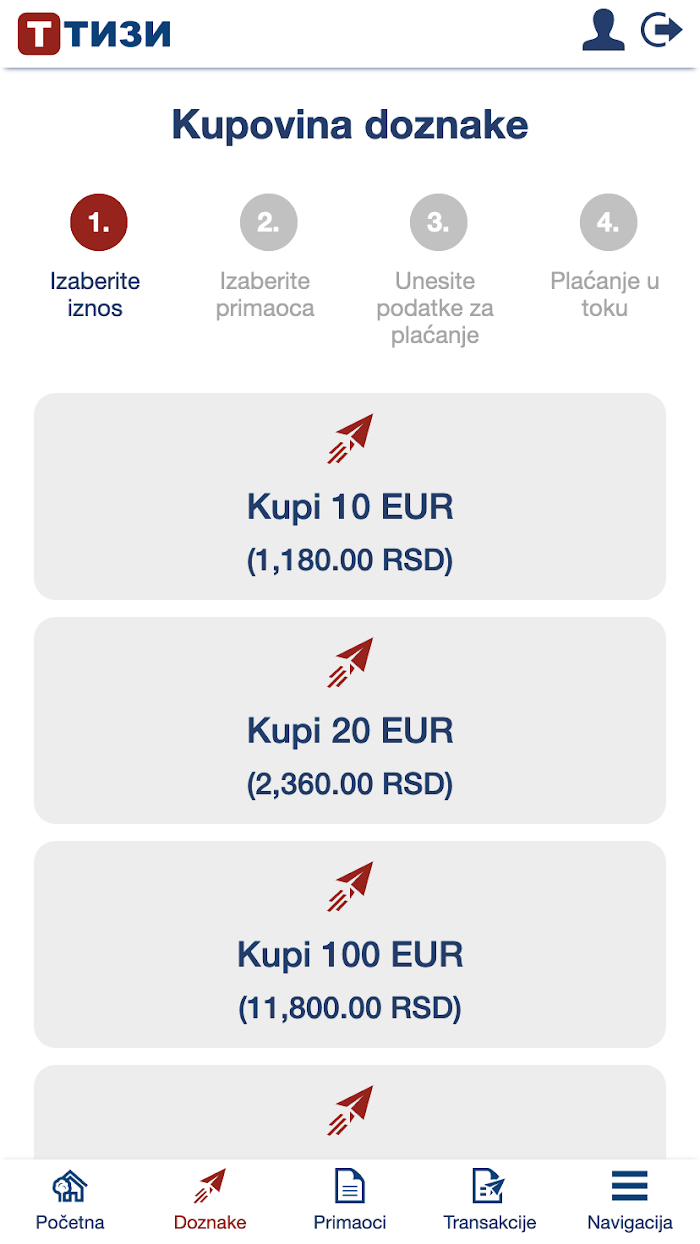Choose the Kupi 20 EUR card
The height and width of the screenshot is (1244, 700).
coord(350,720)
